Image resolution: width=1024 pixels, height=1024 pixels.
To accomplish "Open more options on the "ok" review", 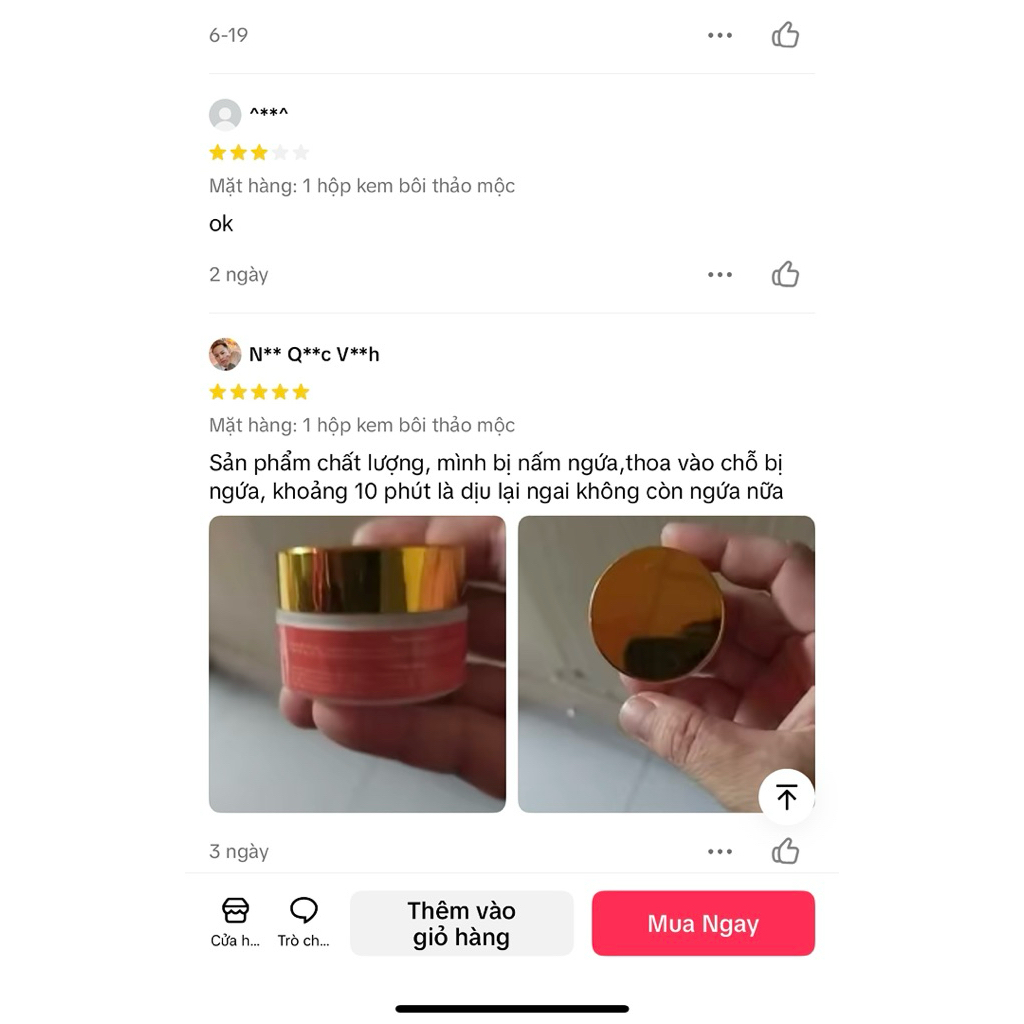I will tap(720, 274).
